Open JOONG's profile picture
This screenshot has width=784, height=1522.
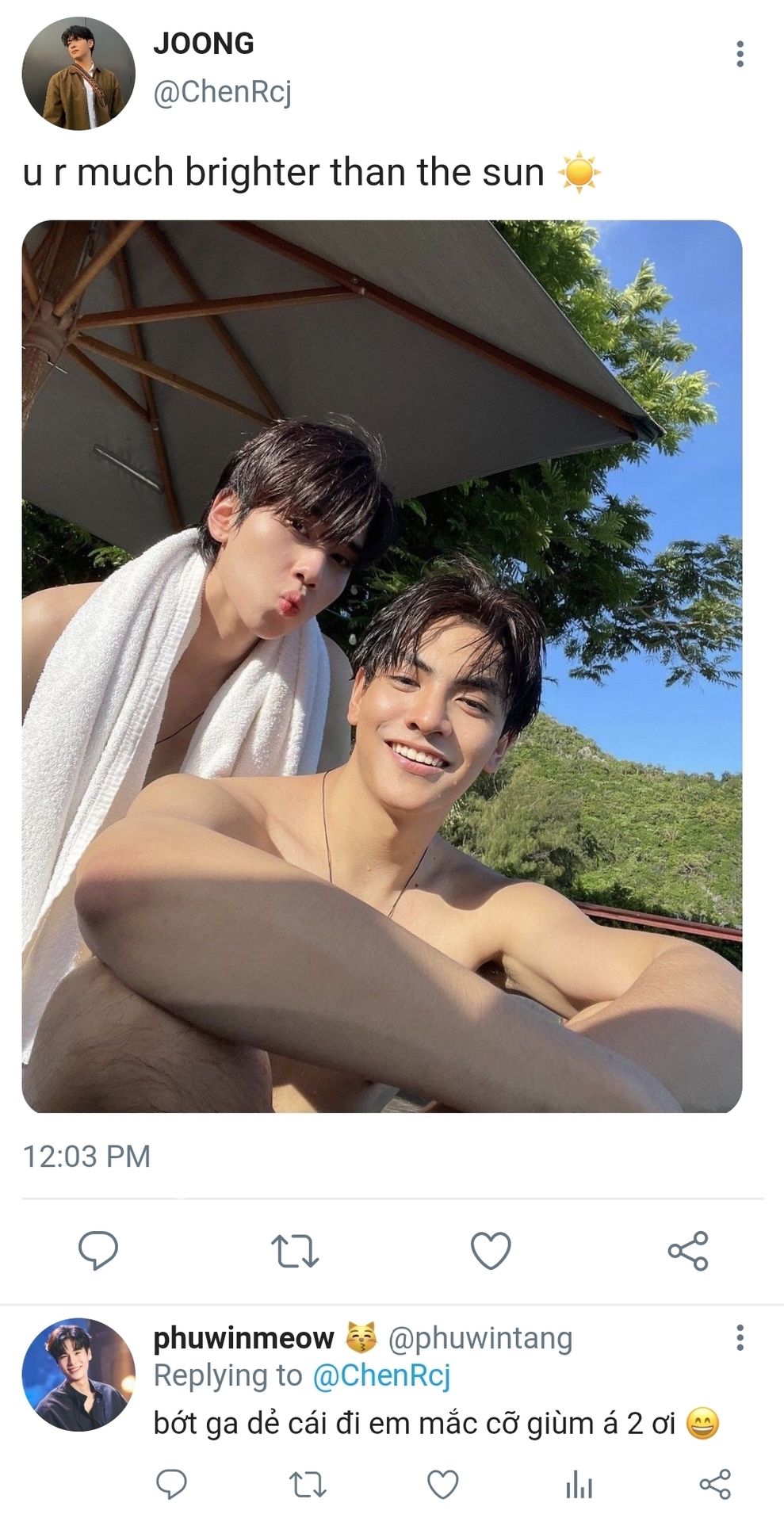tap(78, 74)
